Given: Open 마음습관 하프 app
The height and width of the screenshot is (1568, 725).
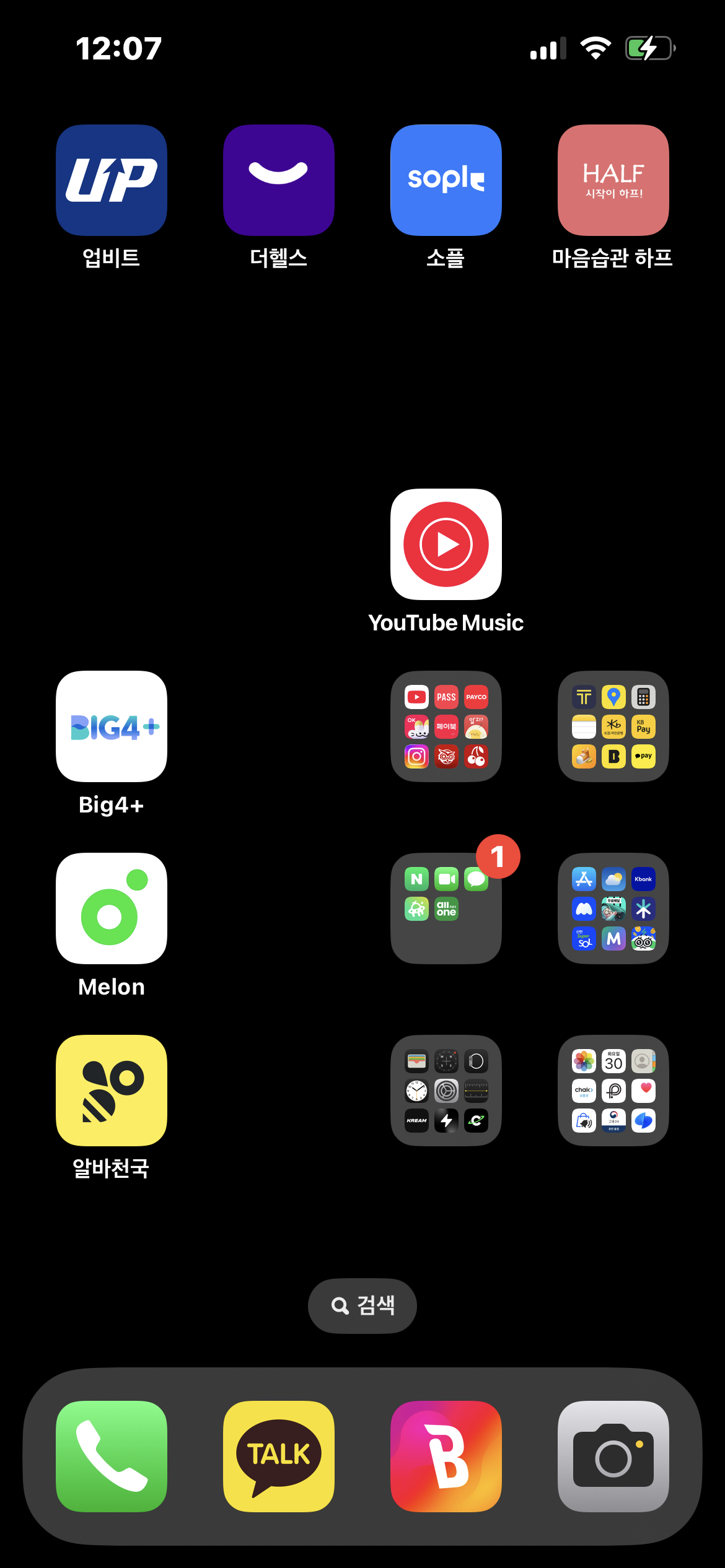Looking at the screenshot, I should tap(613, 180).
